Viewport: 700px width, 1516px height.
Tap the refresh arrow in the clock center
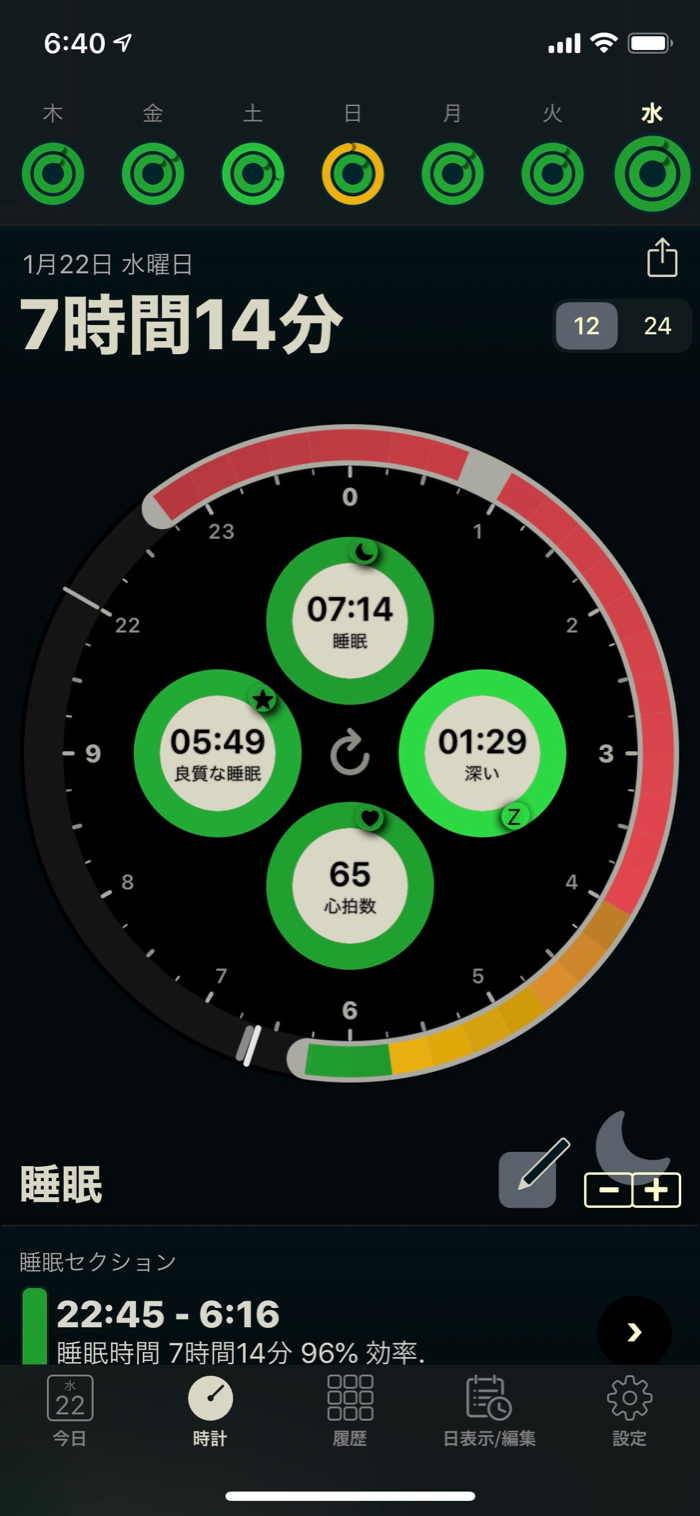pos(350,753)
